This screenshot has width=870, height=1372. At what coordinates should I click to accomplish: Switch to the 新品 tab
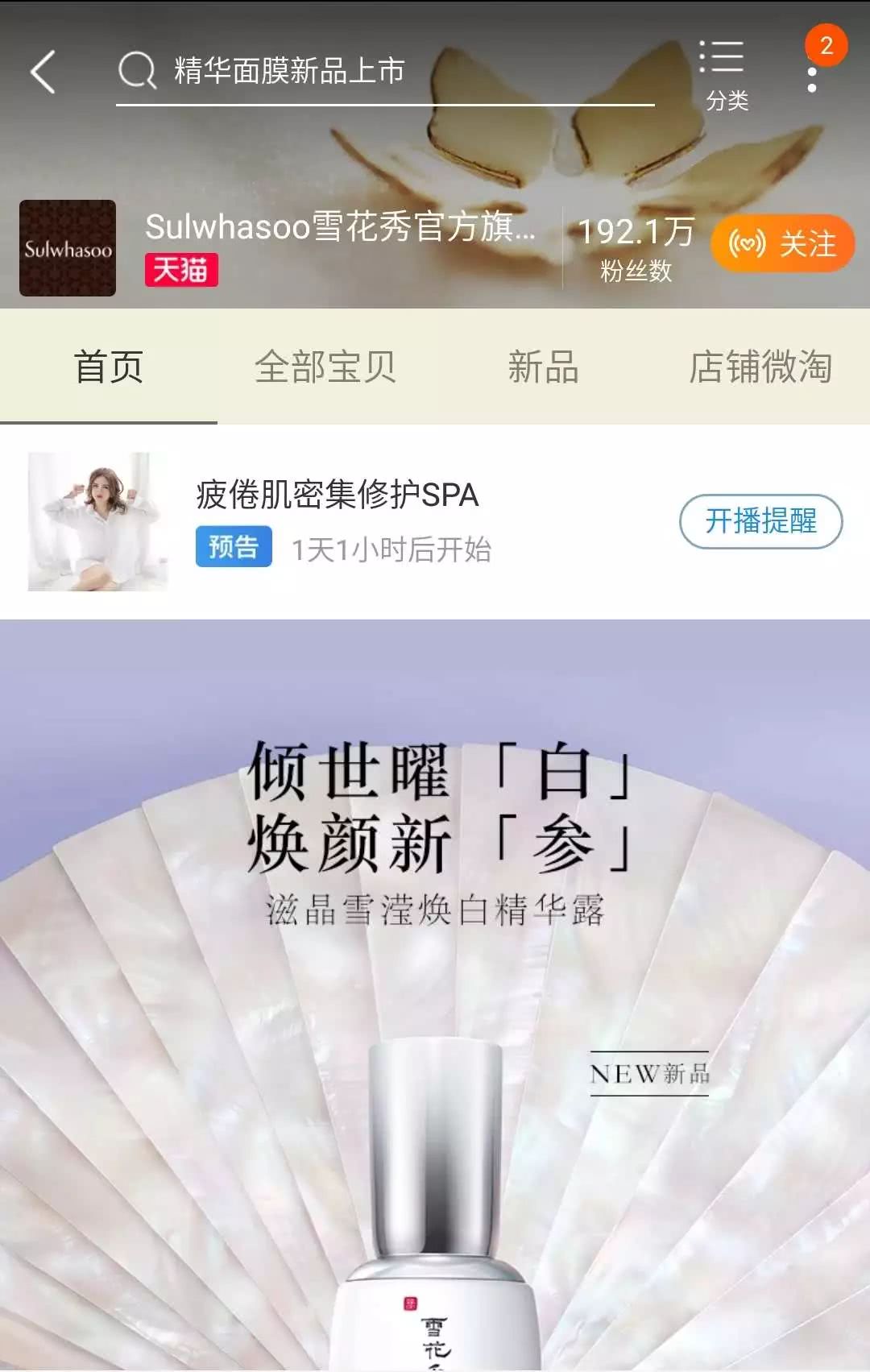coord(544,367)
